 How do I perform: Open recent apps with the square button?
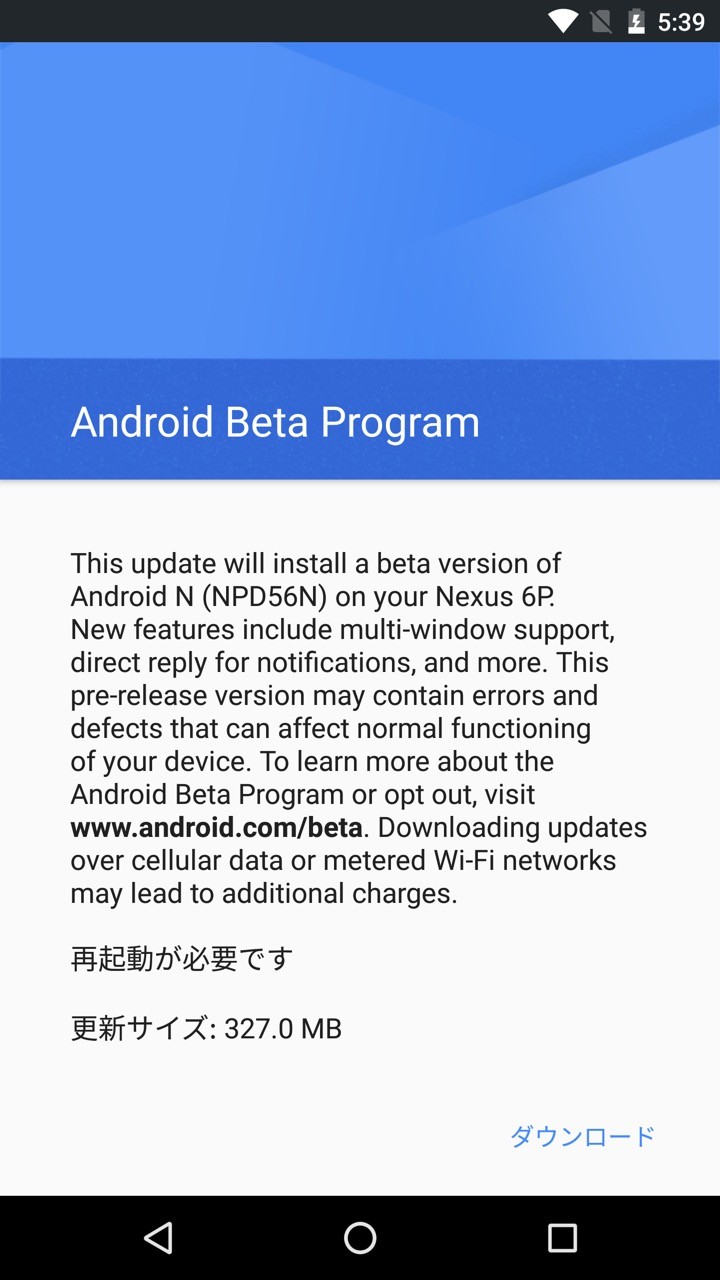click(562, 1238)
